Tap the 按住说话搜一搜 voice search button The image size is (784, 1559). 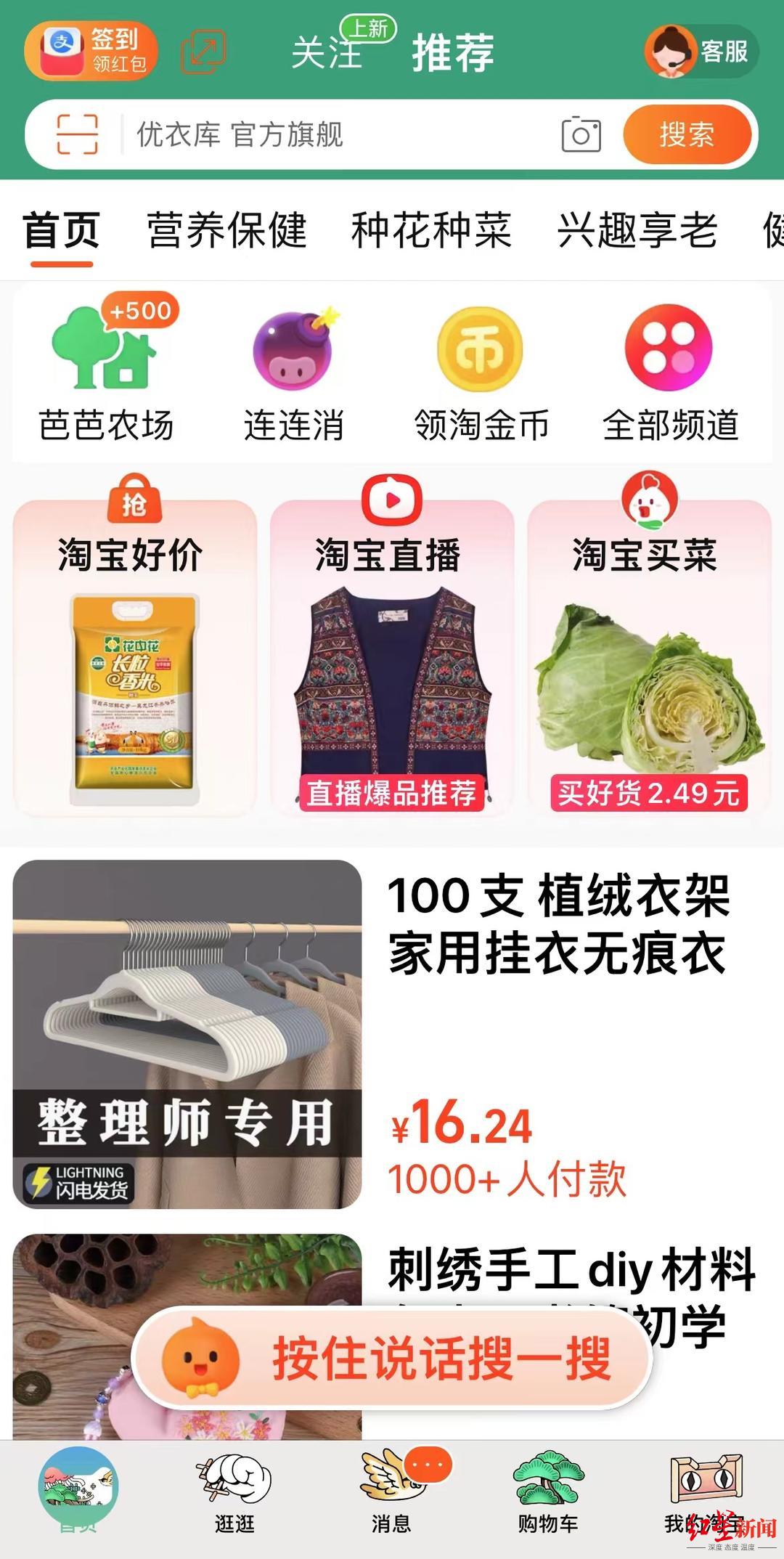pos(392,1359)
